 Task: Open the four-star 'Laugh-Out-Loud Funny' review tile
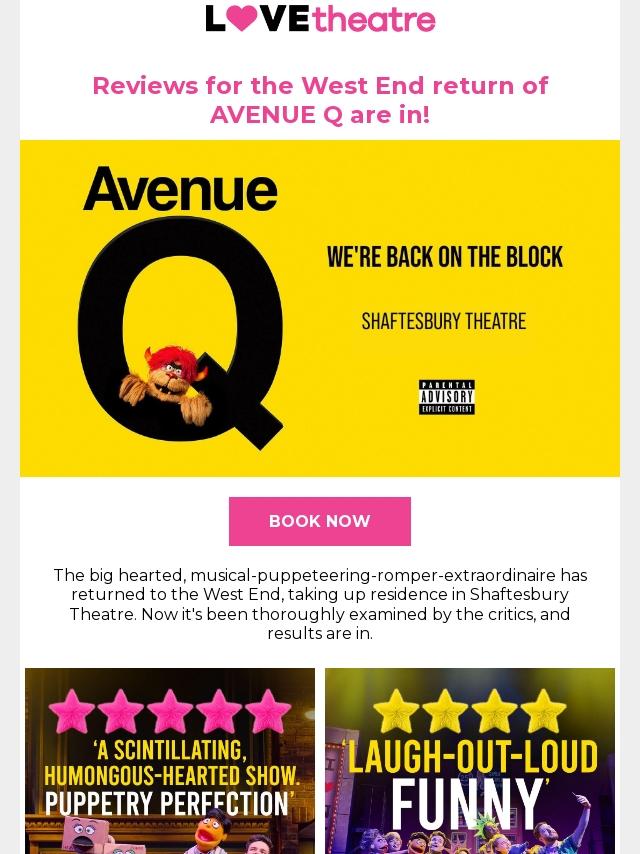[x=469, y=760]
